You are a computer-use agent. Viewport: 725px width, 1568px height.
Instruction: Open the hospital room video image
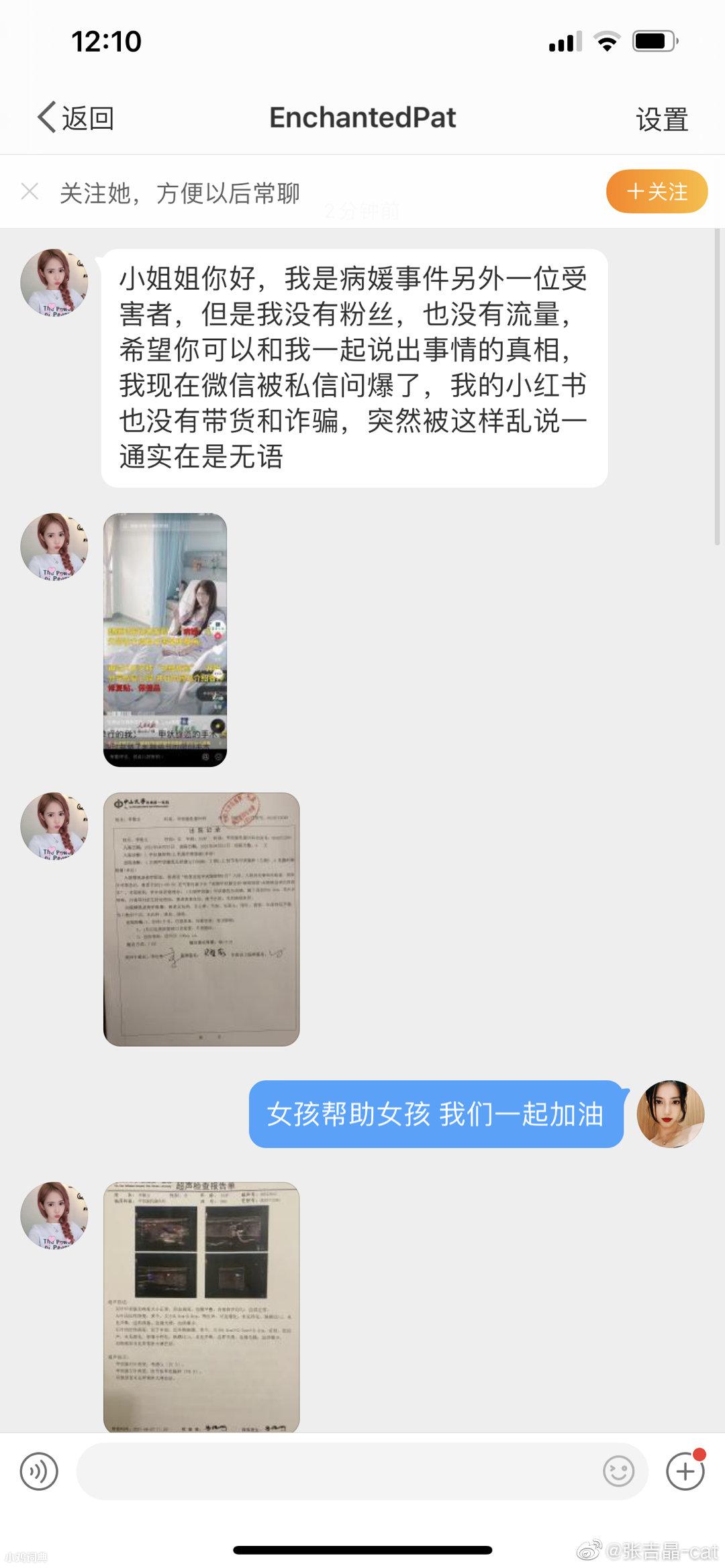coord(165,639)
